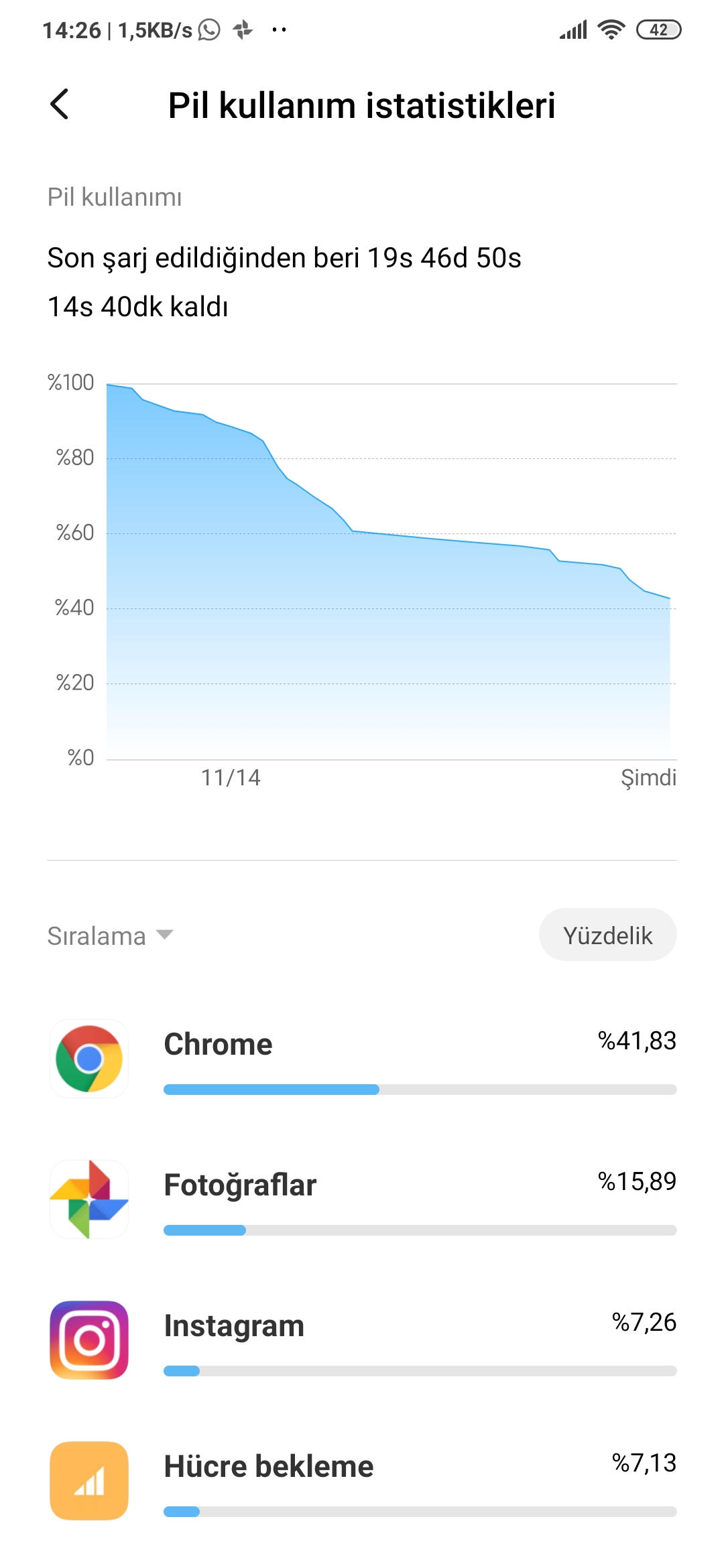View Instagram battery usage details
This screenshot has width=724, height=1568.
point(362,1340)
